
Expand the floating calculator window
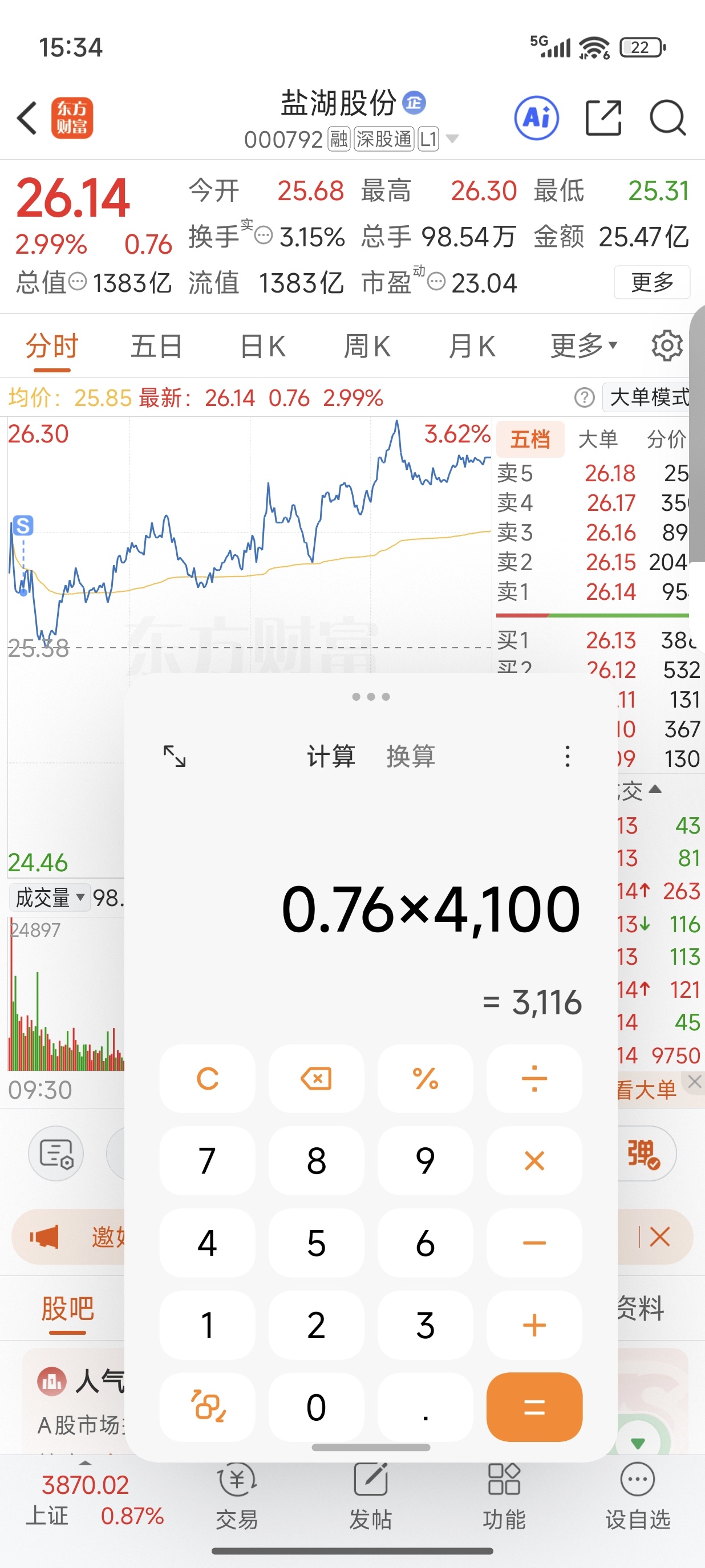(175, 757)
